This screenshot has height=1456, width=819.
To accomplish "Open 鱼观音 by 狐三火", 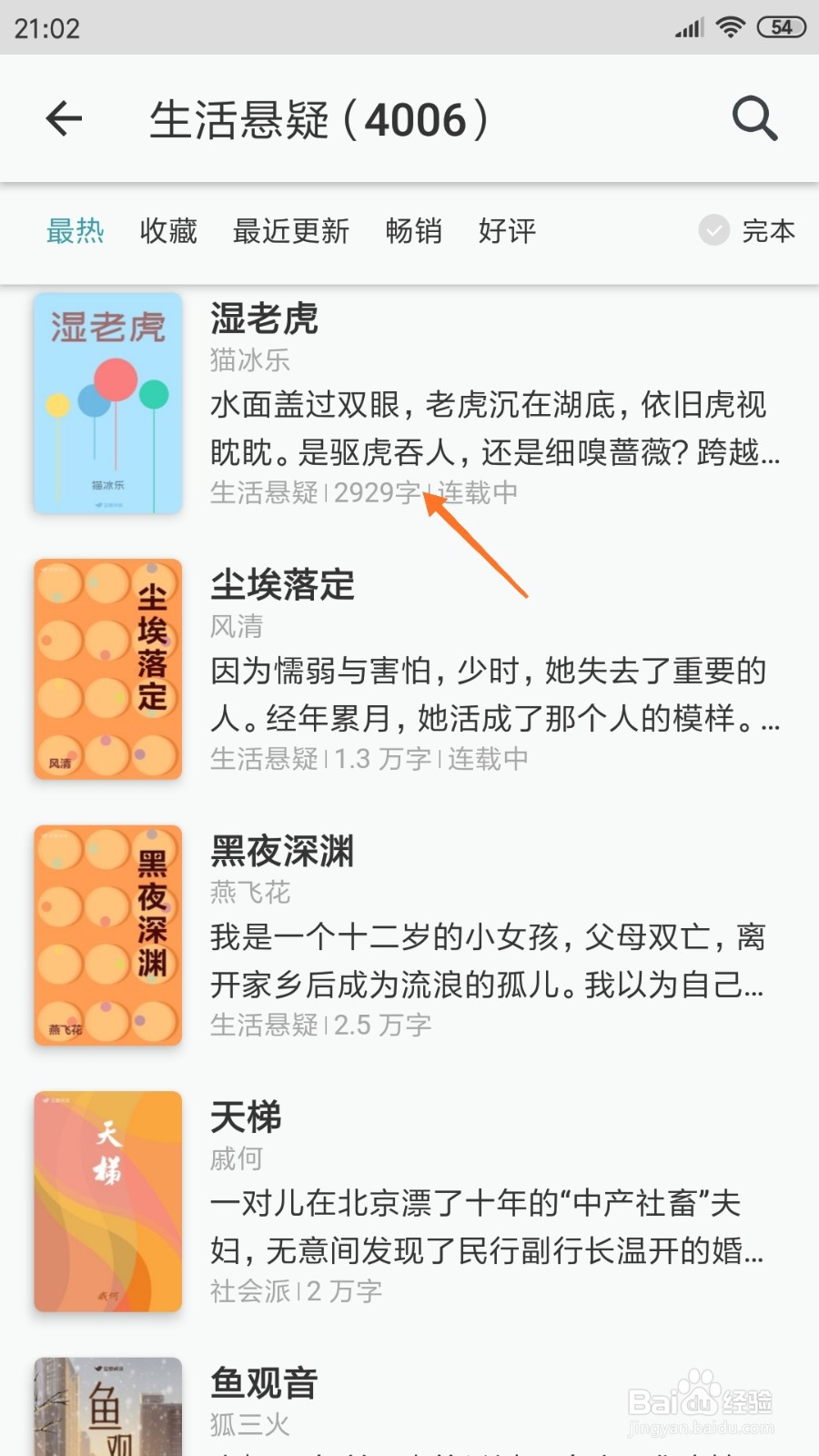I will coord(263,1384).
